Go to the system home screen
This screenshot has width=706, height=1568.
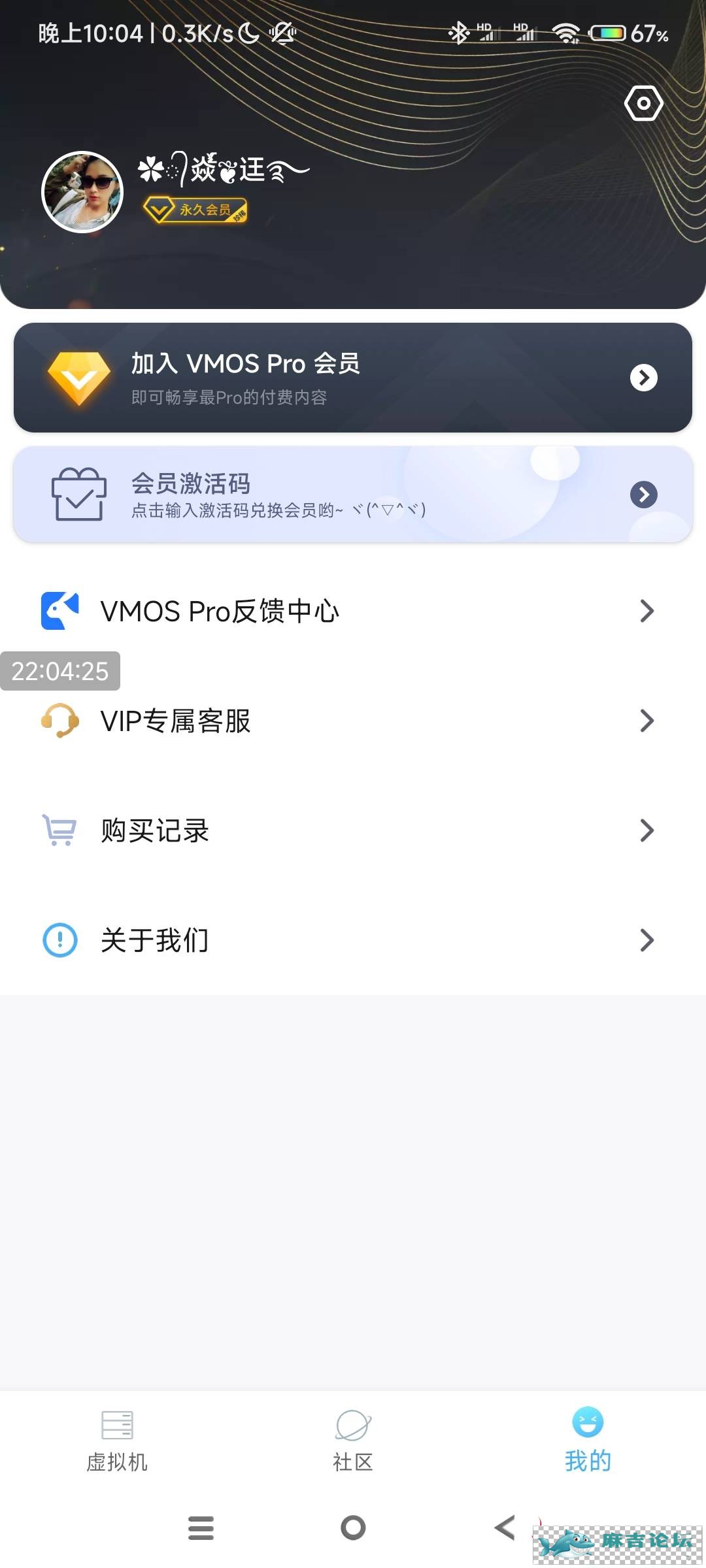[x=353, y=1527]
